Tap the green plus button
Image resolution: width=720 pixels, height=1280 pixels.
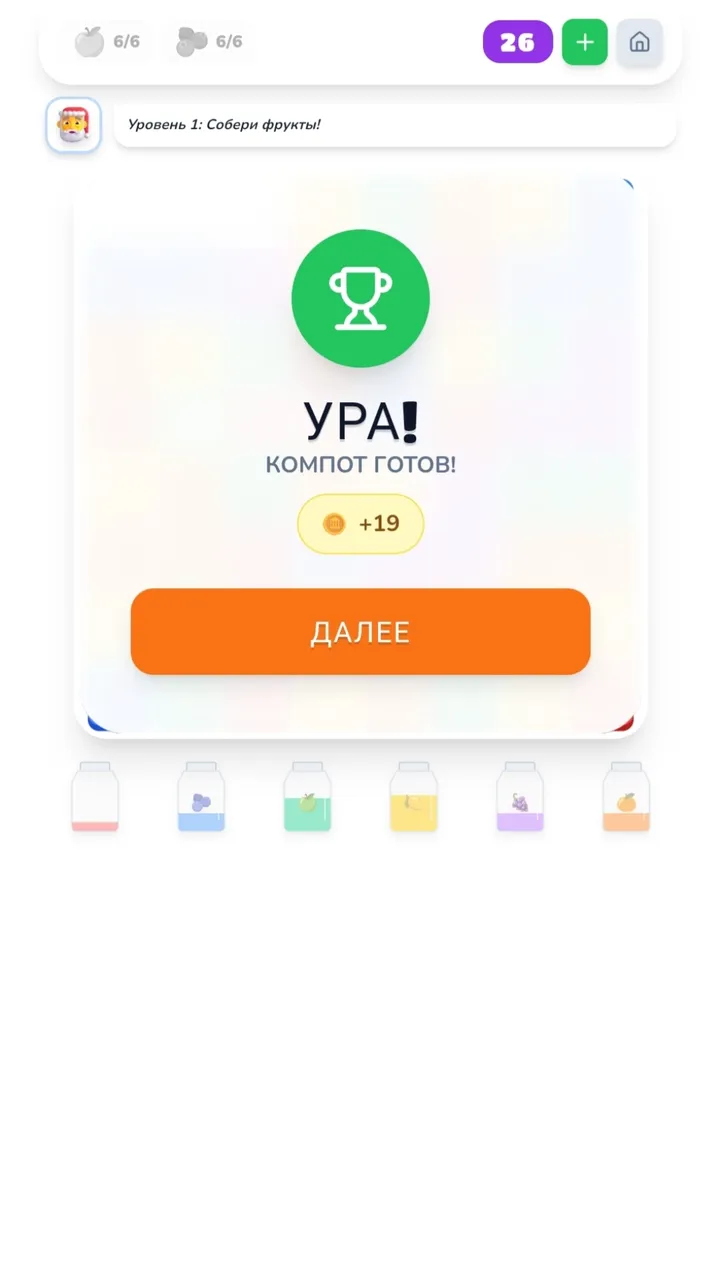coord(585,42)
